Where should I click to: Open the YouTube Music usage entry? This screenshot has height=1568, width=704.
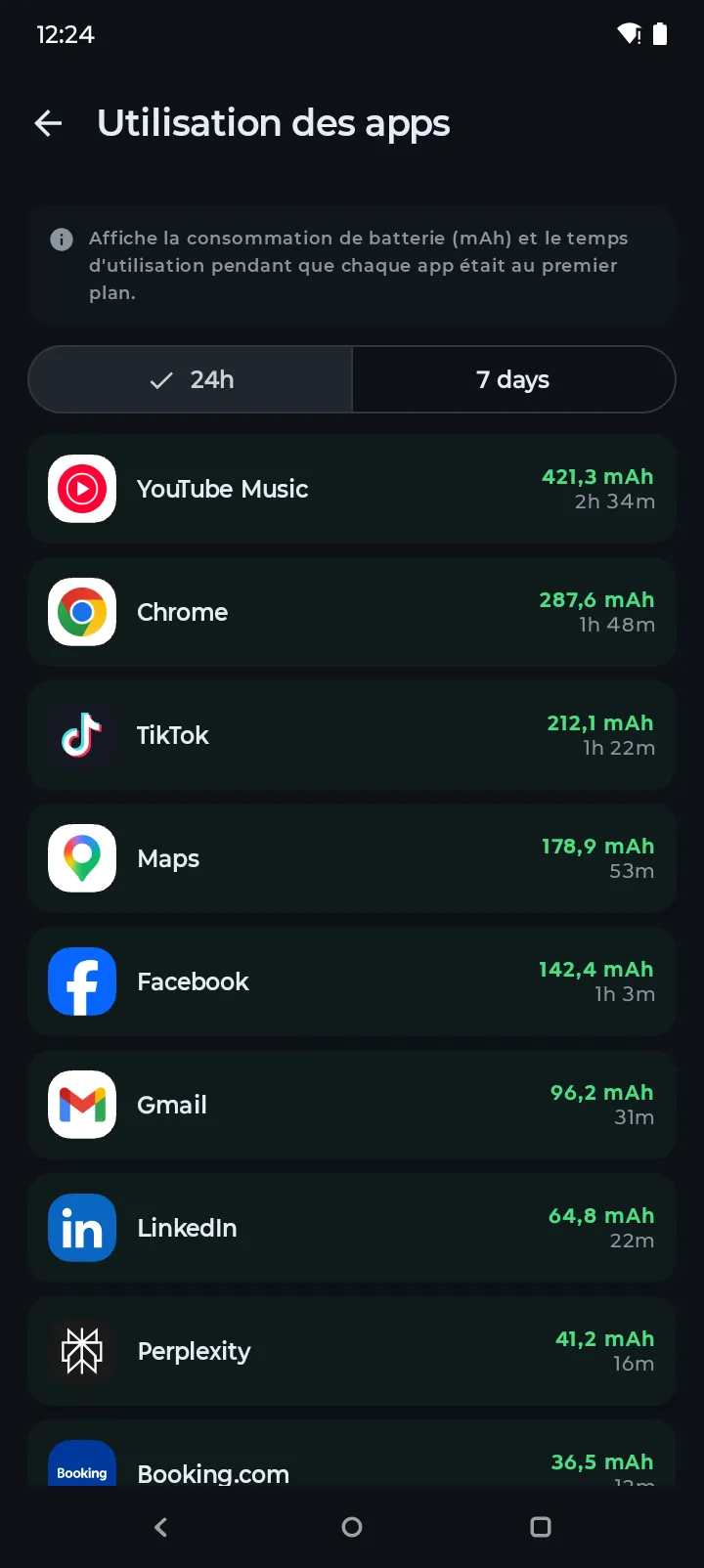tap(352, 489)
